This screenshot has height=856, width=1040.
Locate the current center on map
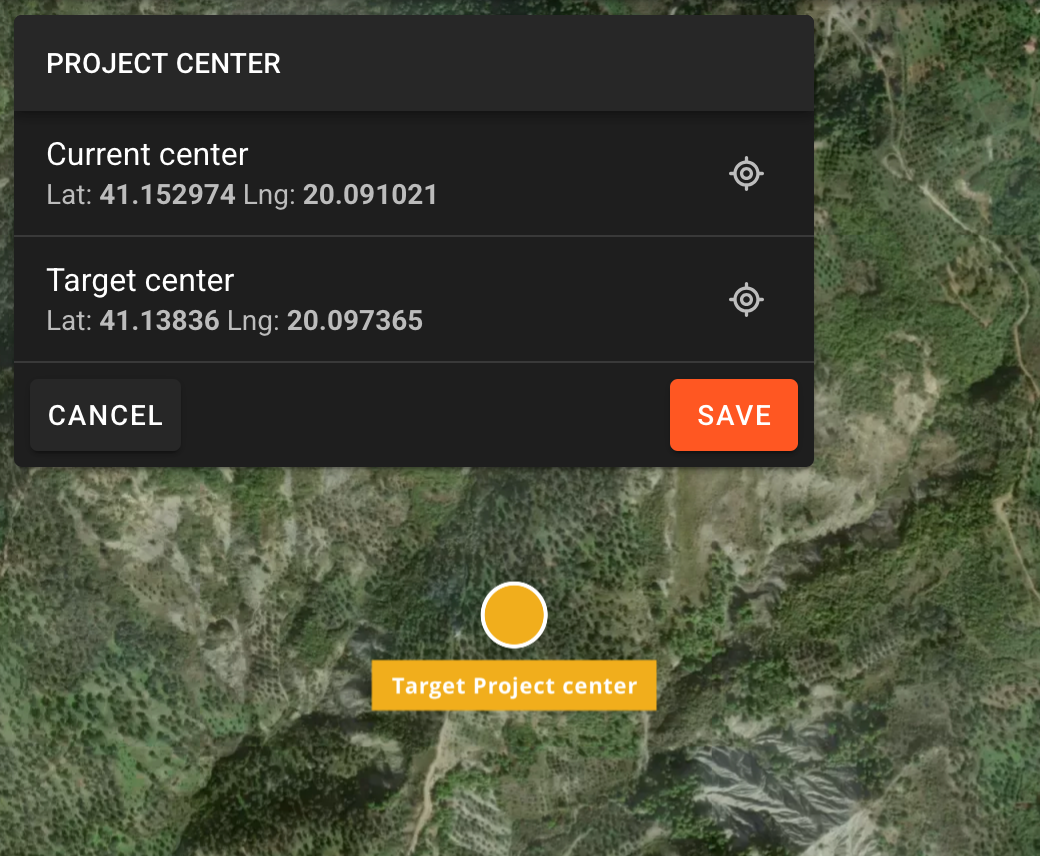746,174
